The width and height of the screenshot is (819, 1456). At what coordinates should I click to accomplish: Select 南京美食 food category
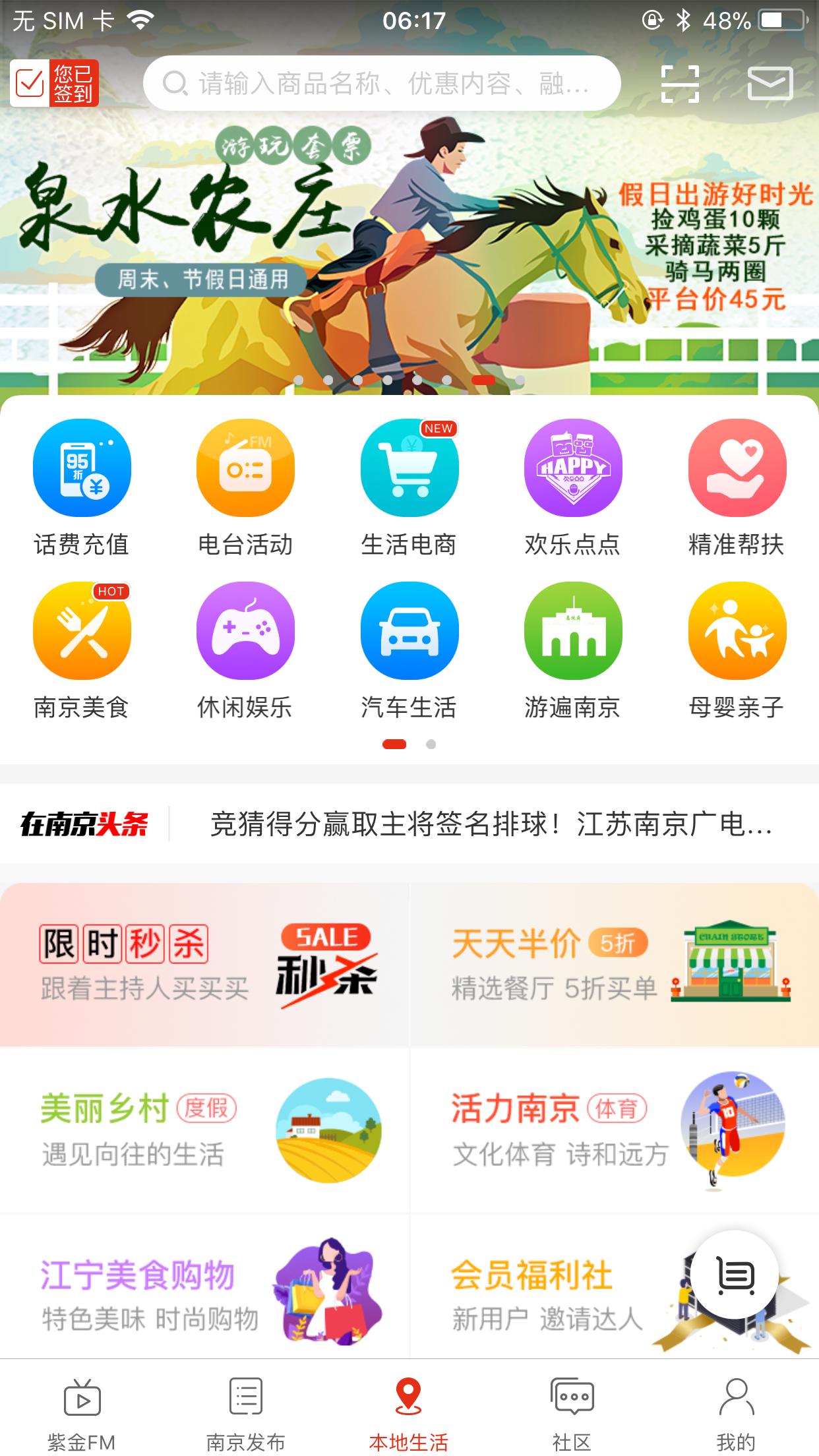(82, 651)
